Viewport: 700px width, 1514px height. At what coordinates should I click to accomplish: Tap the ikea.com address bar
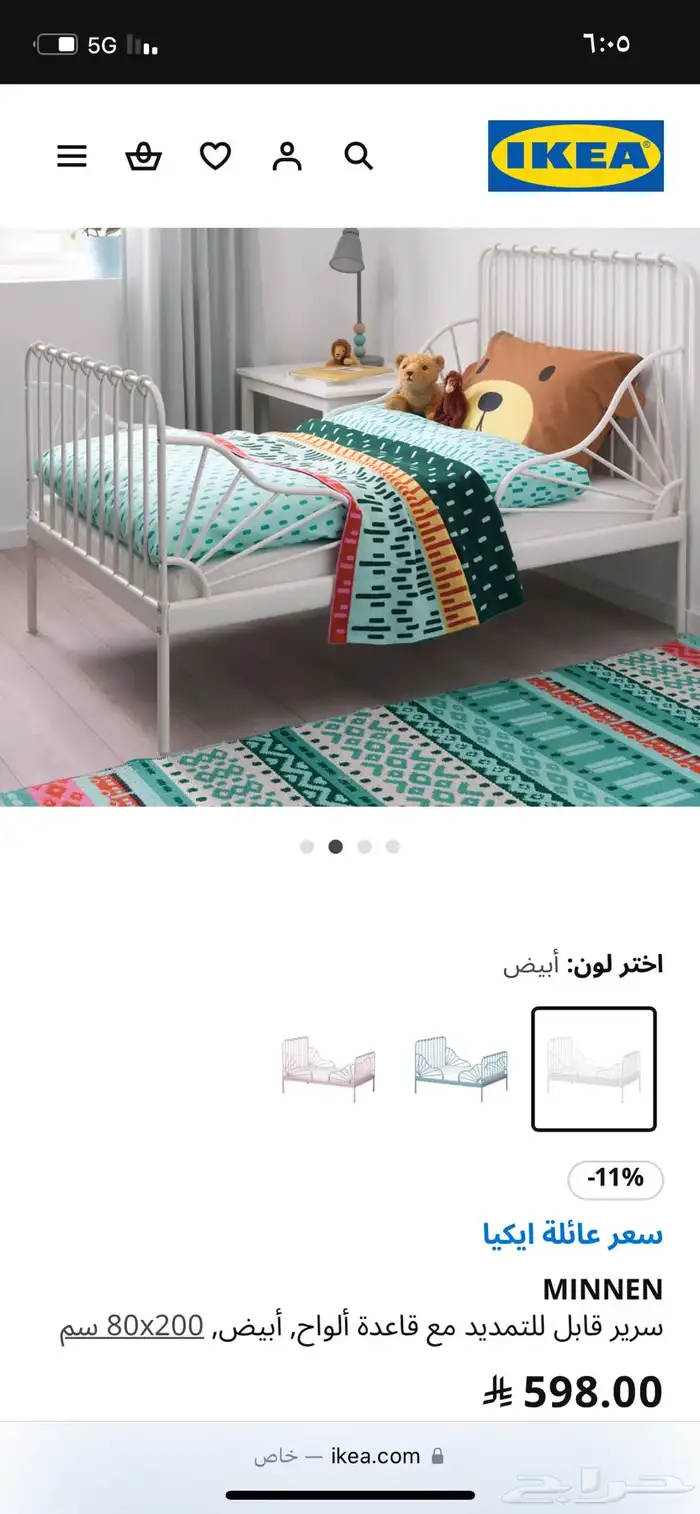click(350, 1456)
